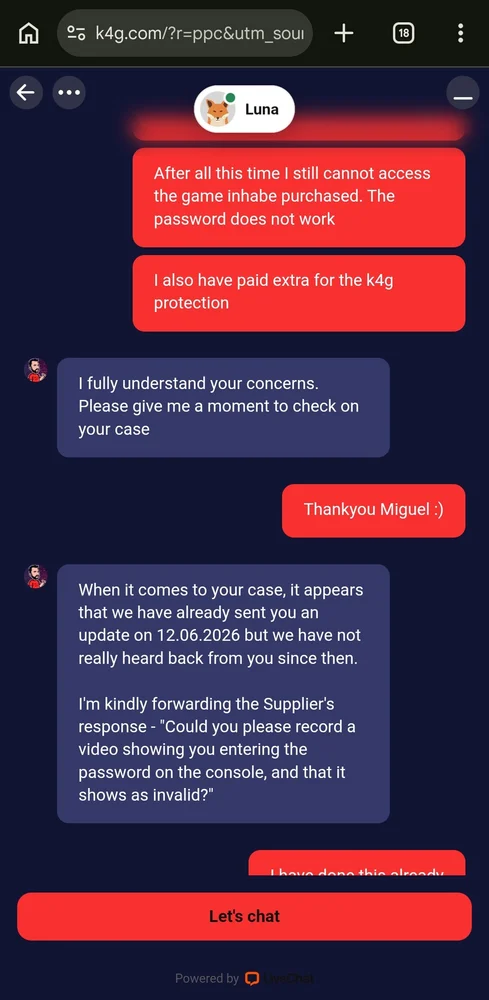Open the tab switcher showing 18 tabs

pos(403,33)
